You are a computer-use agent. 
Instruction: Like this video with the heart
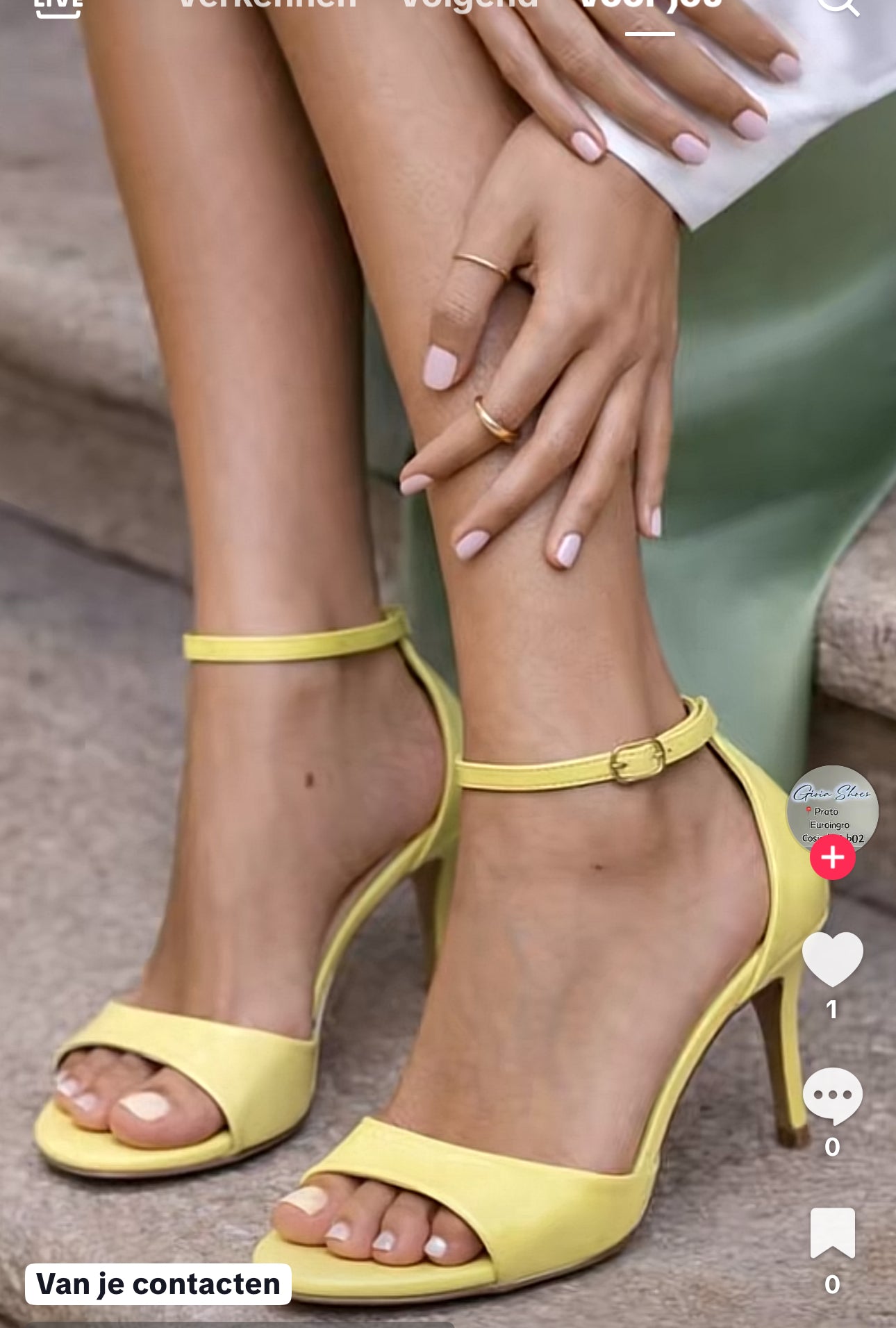(x=832, y=958)
